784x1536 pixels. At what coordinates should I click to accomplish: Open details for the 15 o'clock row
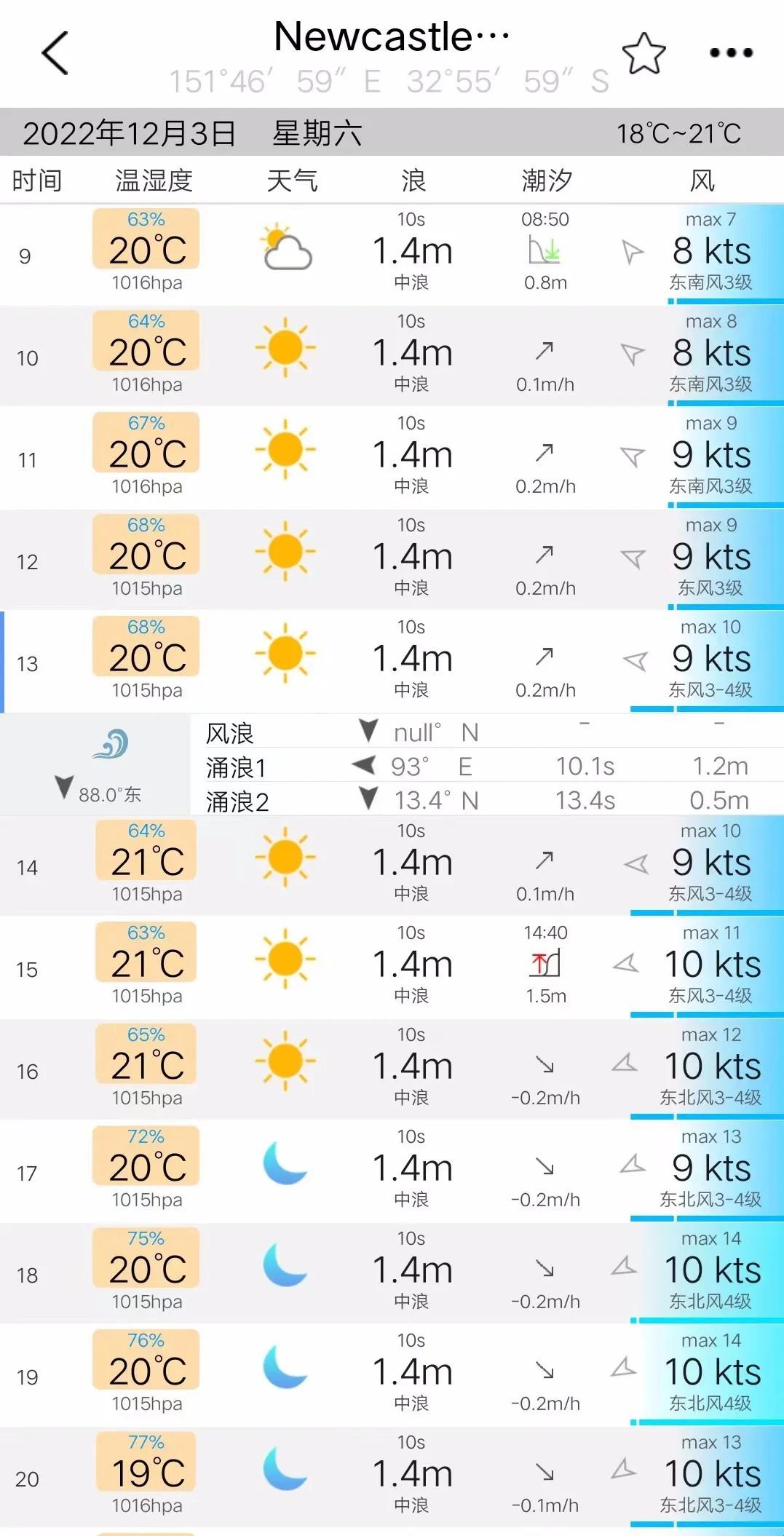point(392,967)
